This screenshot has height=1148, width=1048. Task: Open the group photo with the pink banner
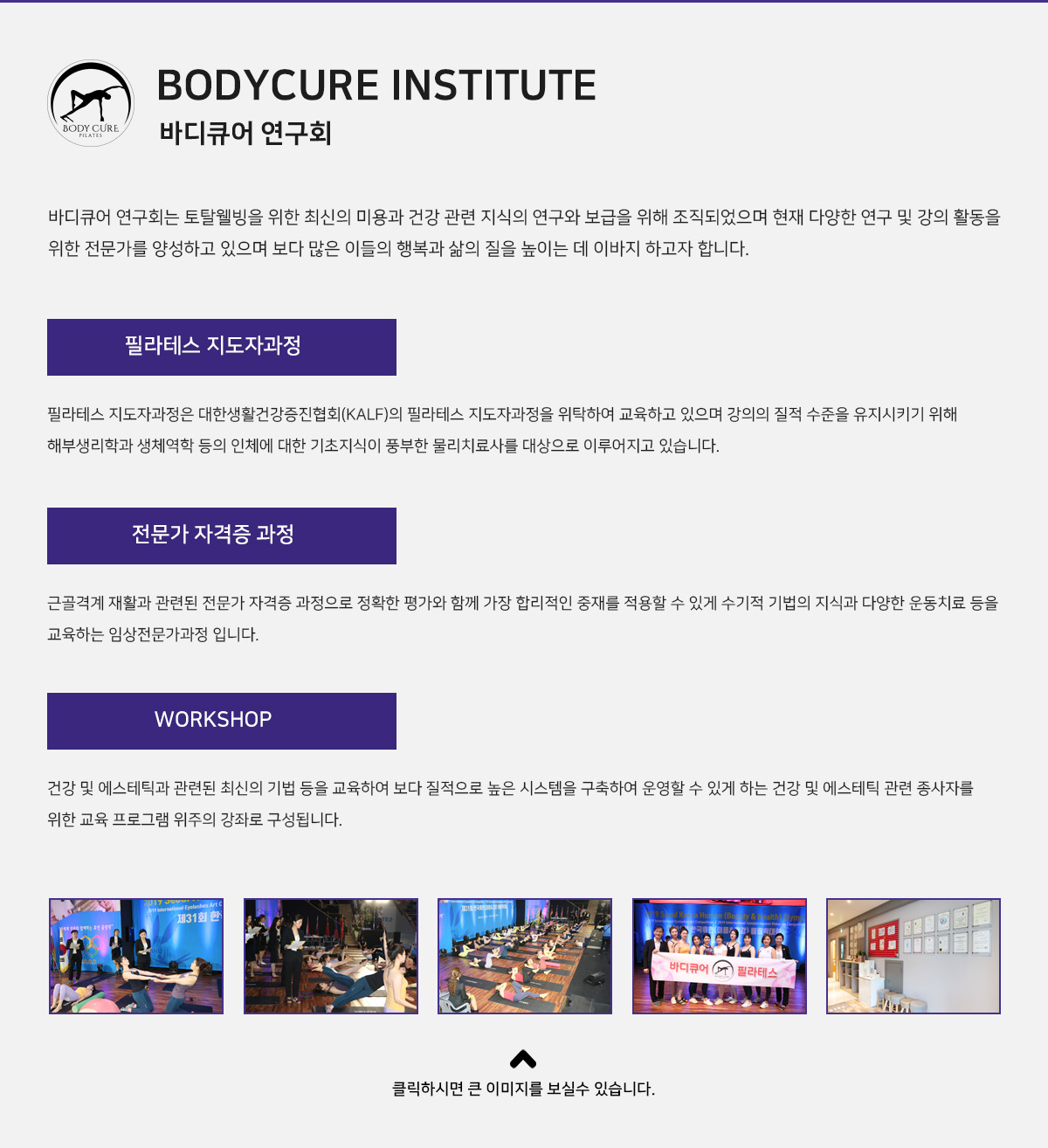[x=720, y=956]
